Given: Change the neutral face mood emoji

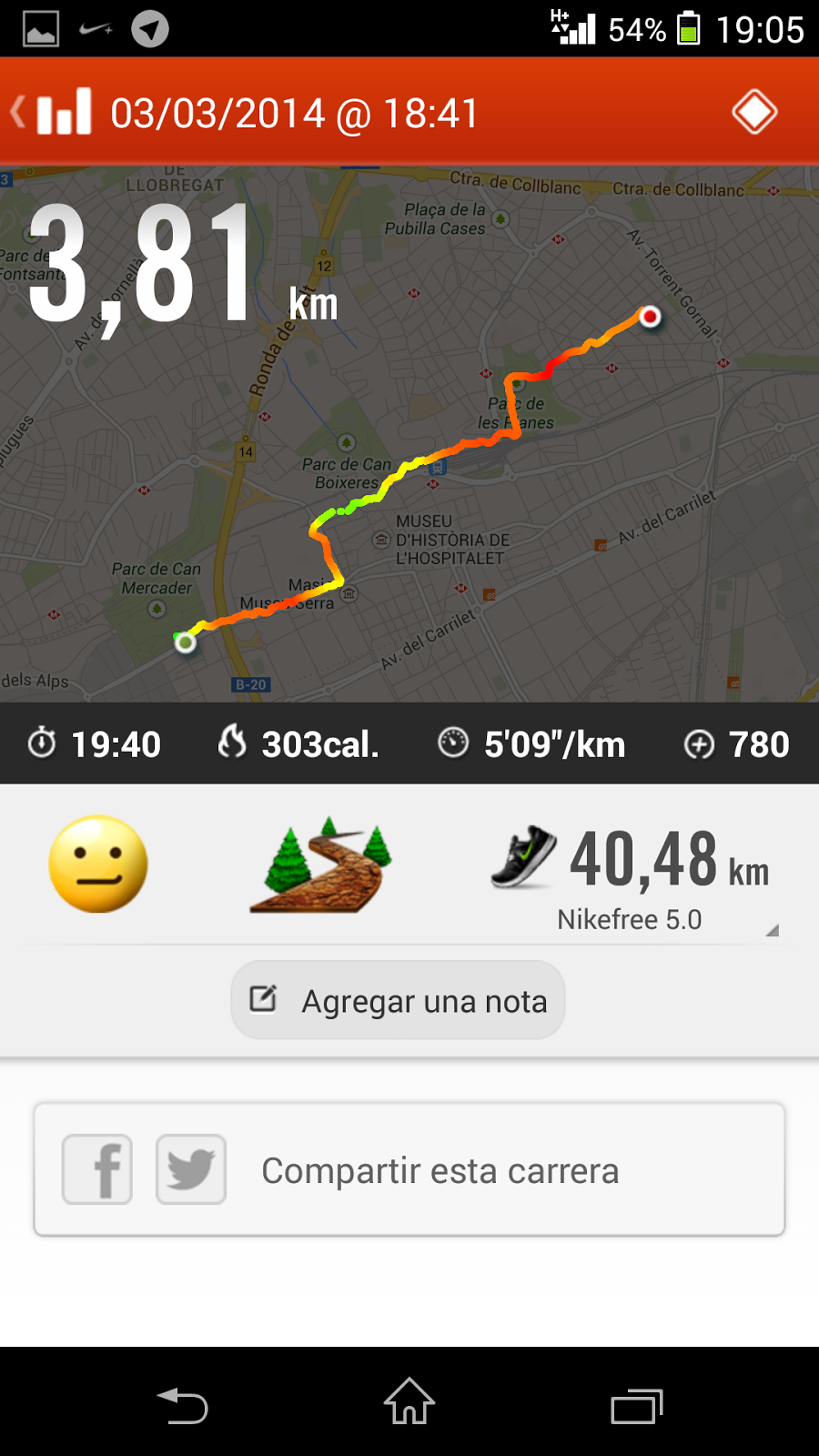Looking at the screenshot, I should point(98,864).
